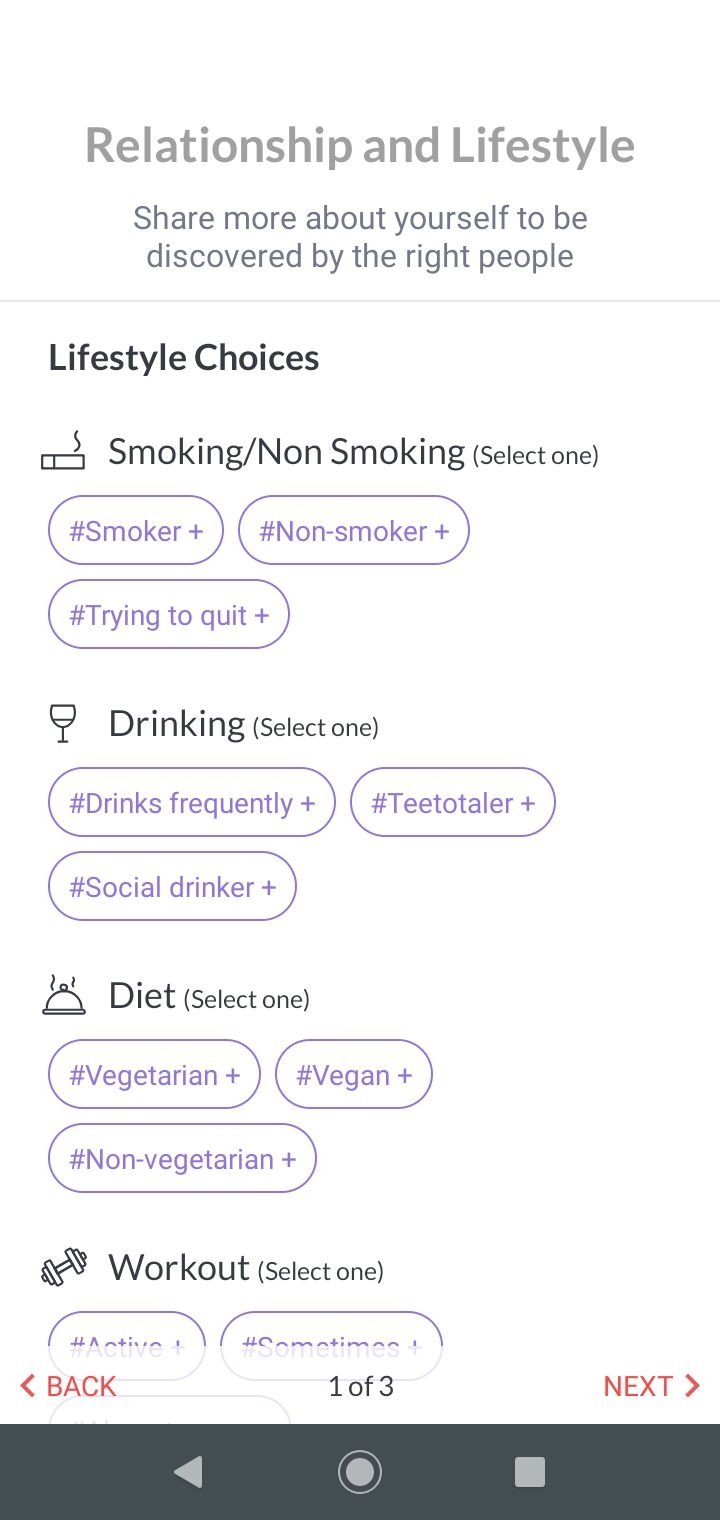Select the #Vegan chip
The height and width of the screenshot is (1520, 720).
pyautogui.click(x=354, y=1074)
